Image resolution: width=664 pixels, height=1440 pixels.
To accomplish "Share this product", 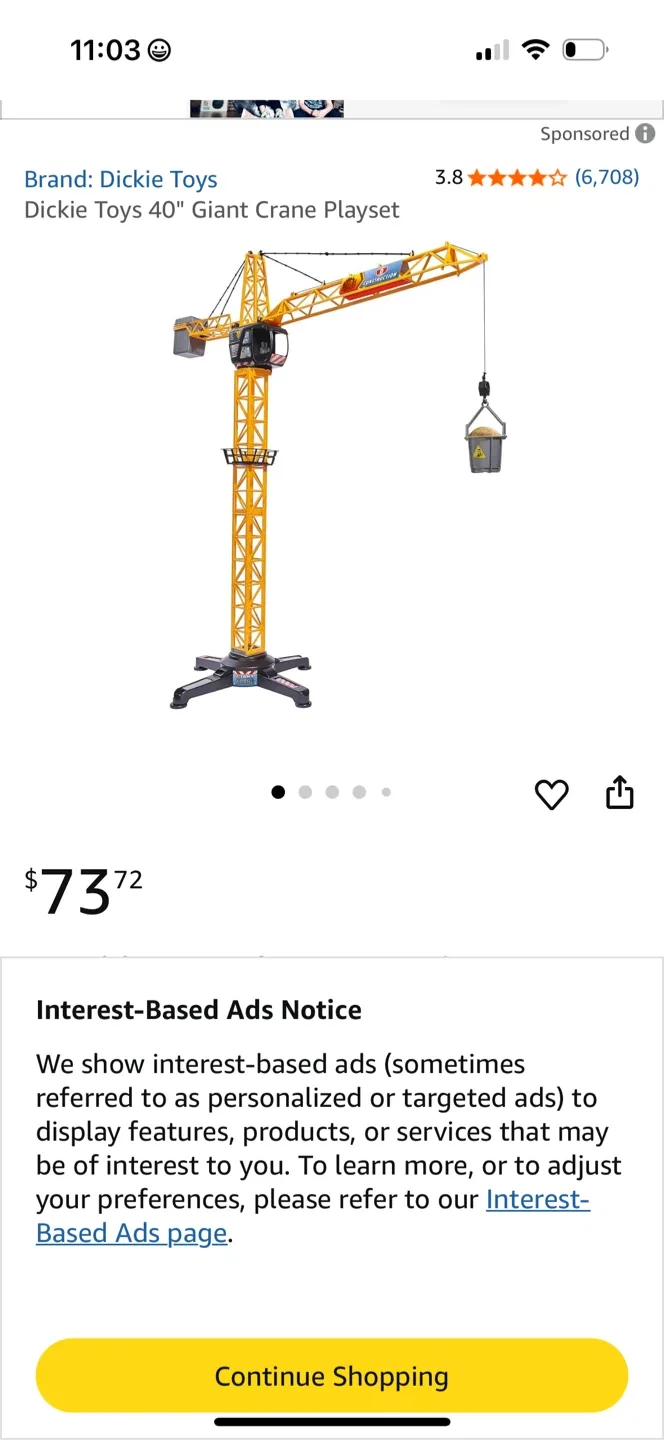I will pyautogui.click(x=620, y=792).
